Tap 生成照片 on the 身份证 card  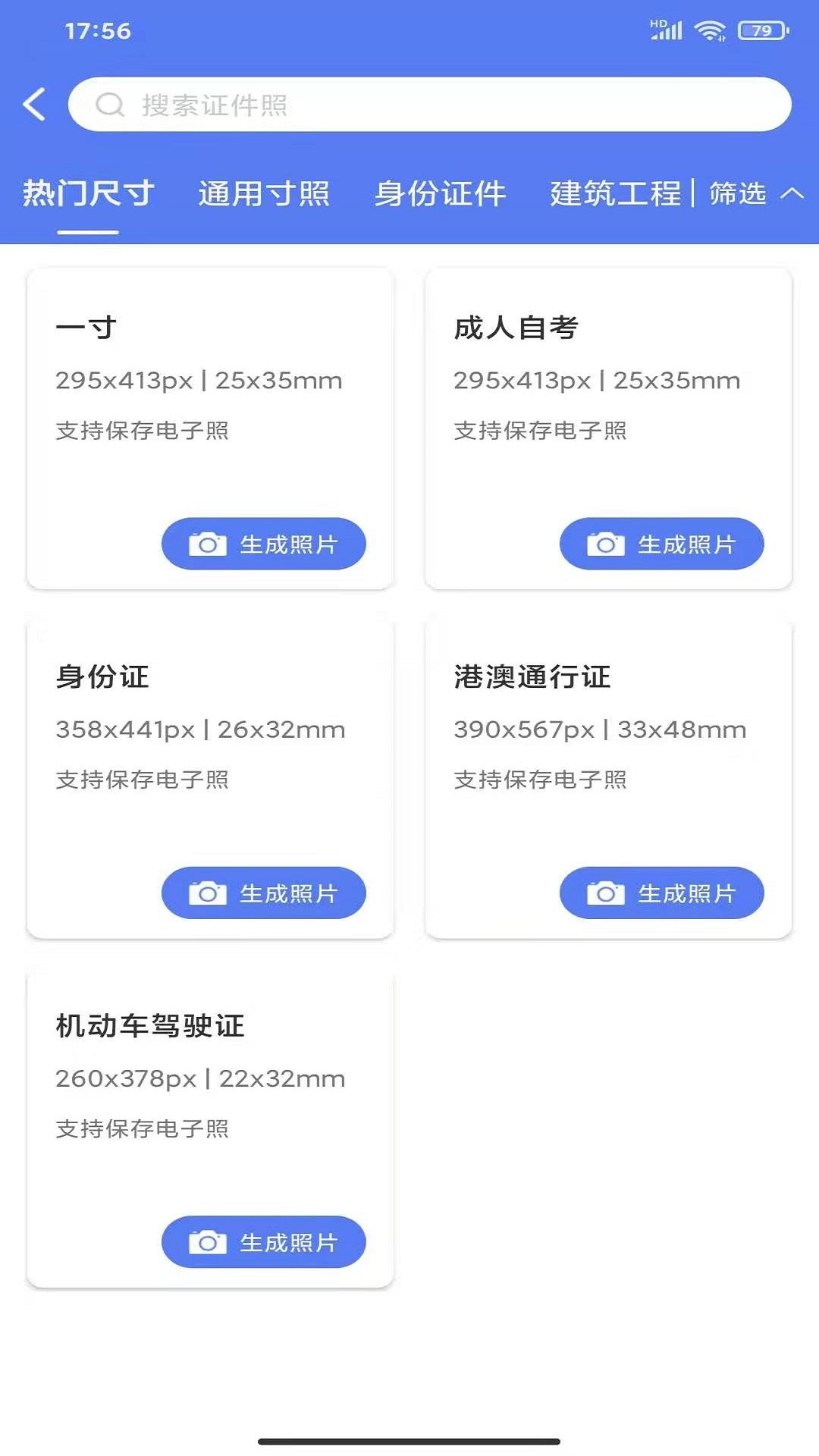[x=263, y=893]
